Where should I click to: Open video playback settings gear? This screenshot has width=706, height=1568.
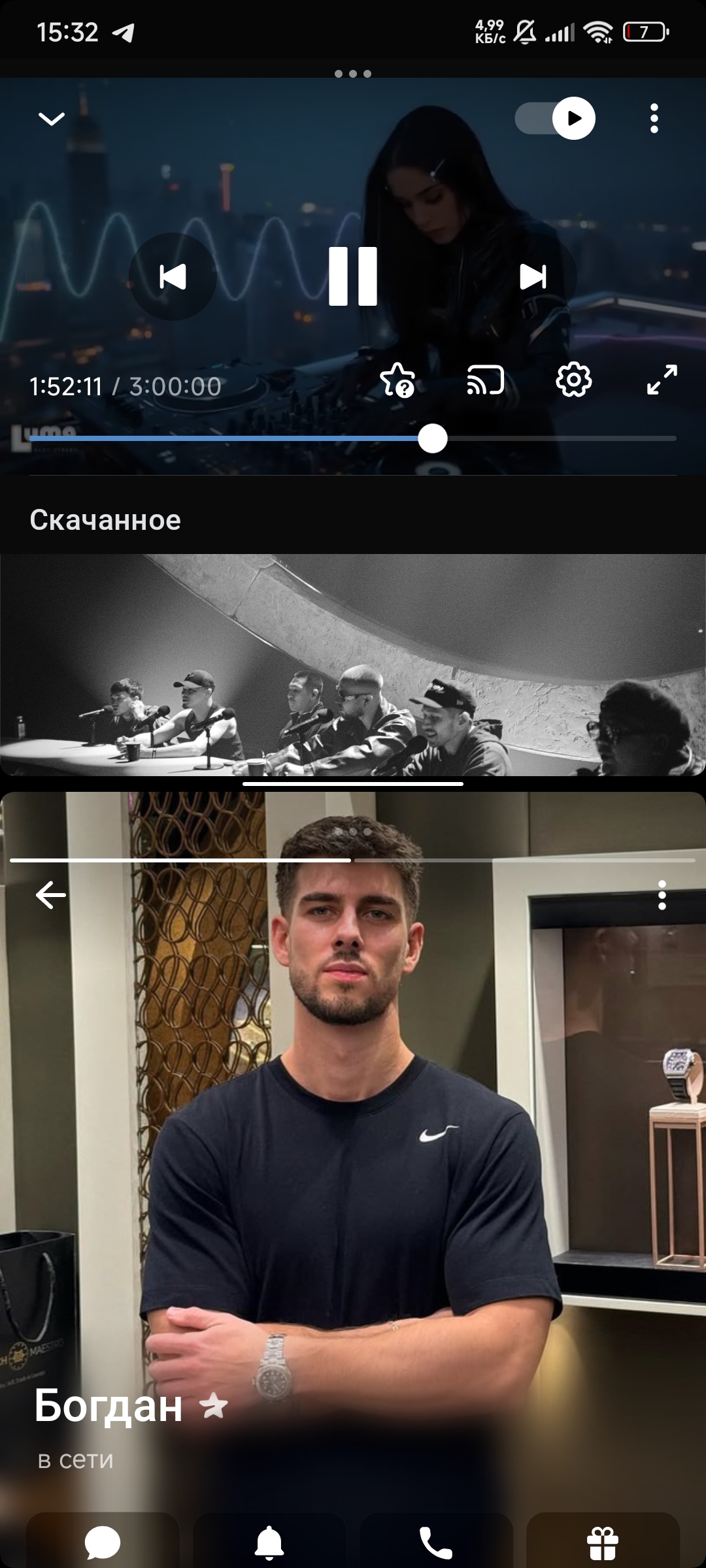pos(573,380)
